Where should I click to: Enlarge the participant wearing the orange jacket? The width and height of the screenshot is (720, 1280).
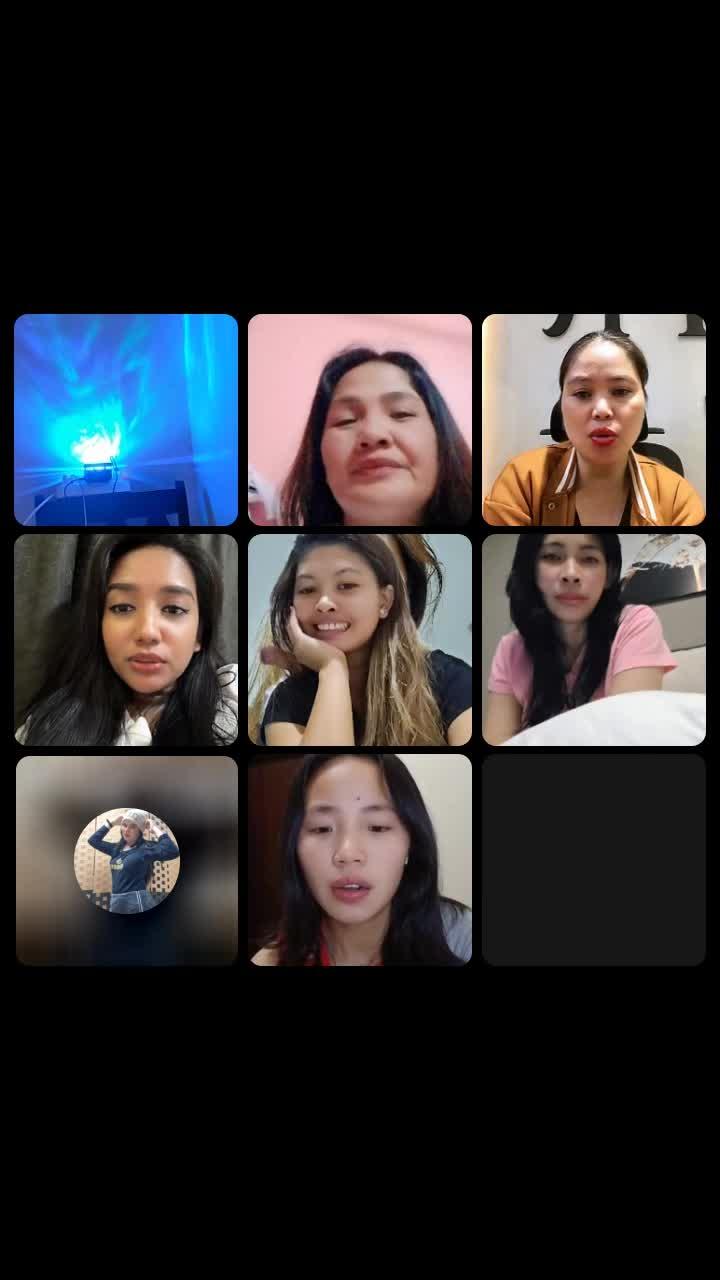(594, 420)
